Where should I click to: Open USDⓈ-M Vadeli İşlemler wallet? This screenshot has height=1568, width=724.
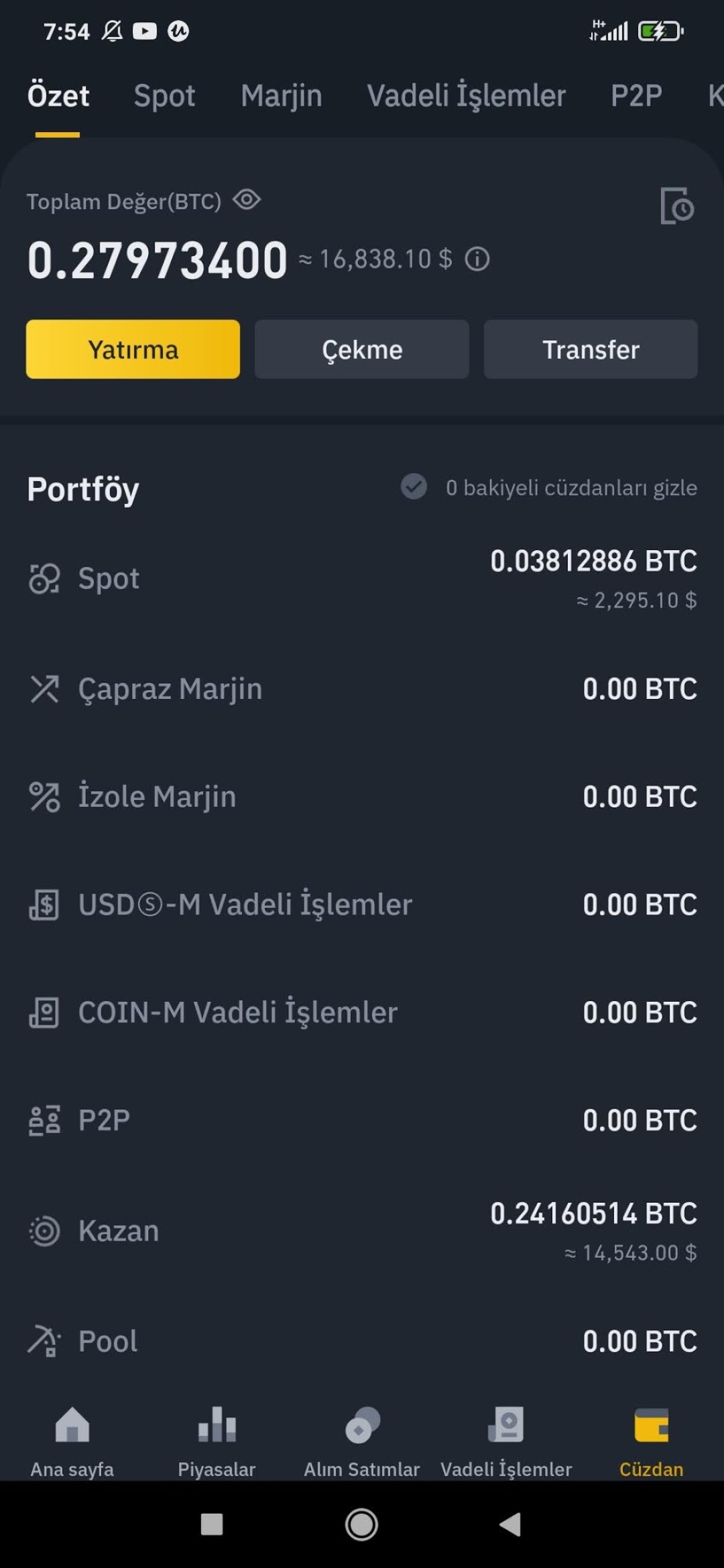click(362, 905)
